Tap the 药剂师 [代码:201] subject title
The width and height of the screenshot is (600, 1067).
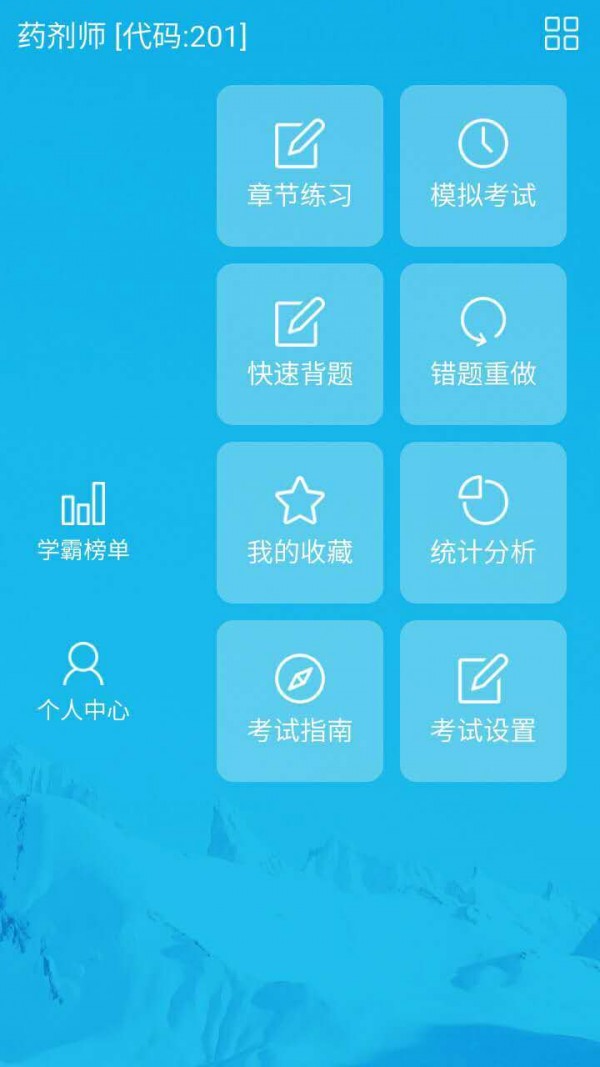(132, 36)
